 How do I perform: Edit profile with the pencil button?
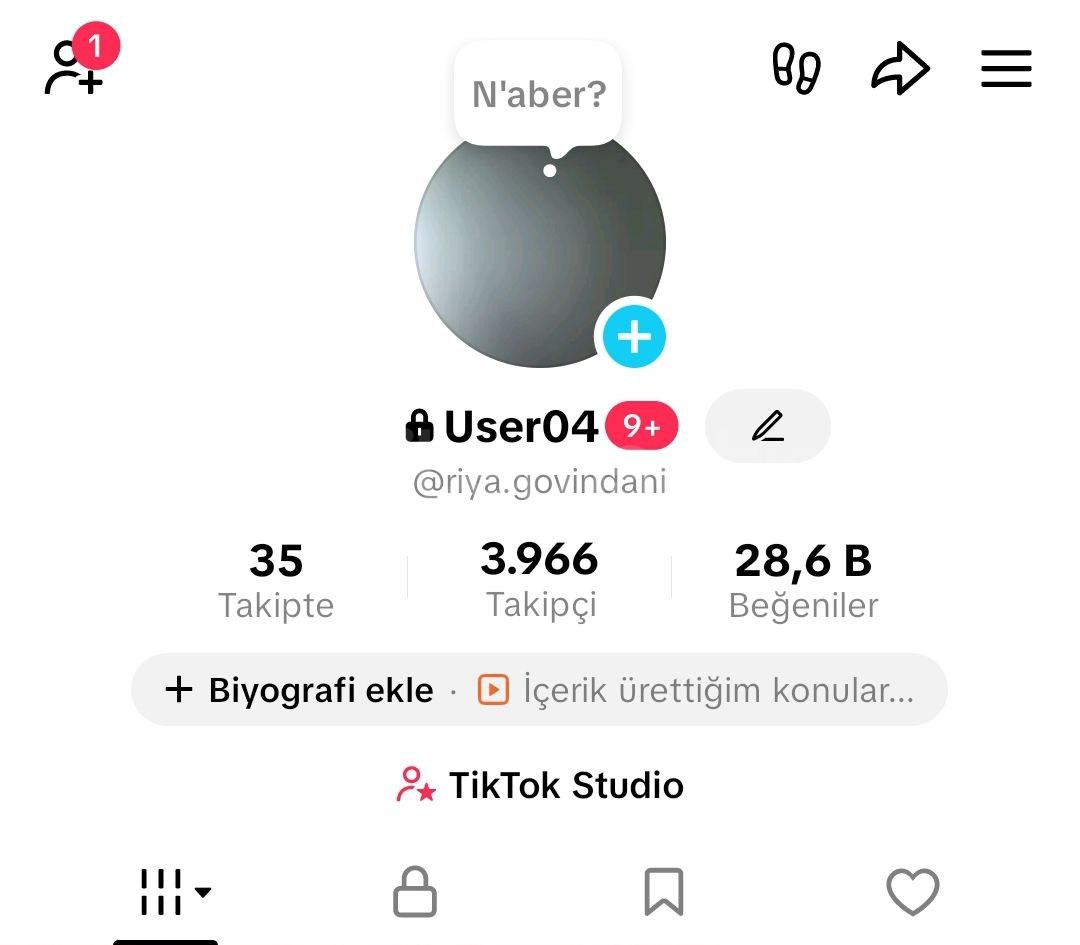767,427
